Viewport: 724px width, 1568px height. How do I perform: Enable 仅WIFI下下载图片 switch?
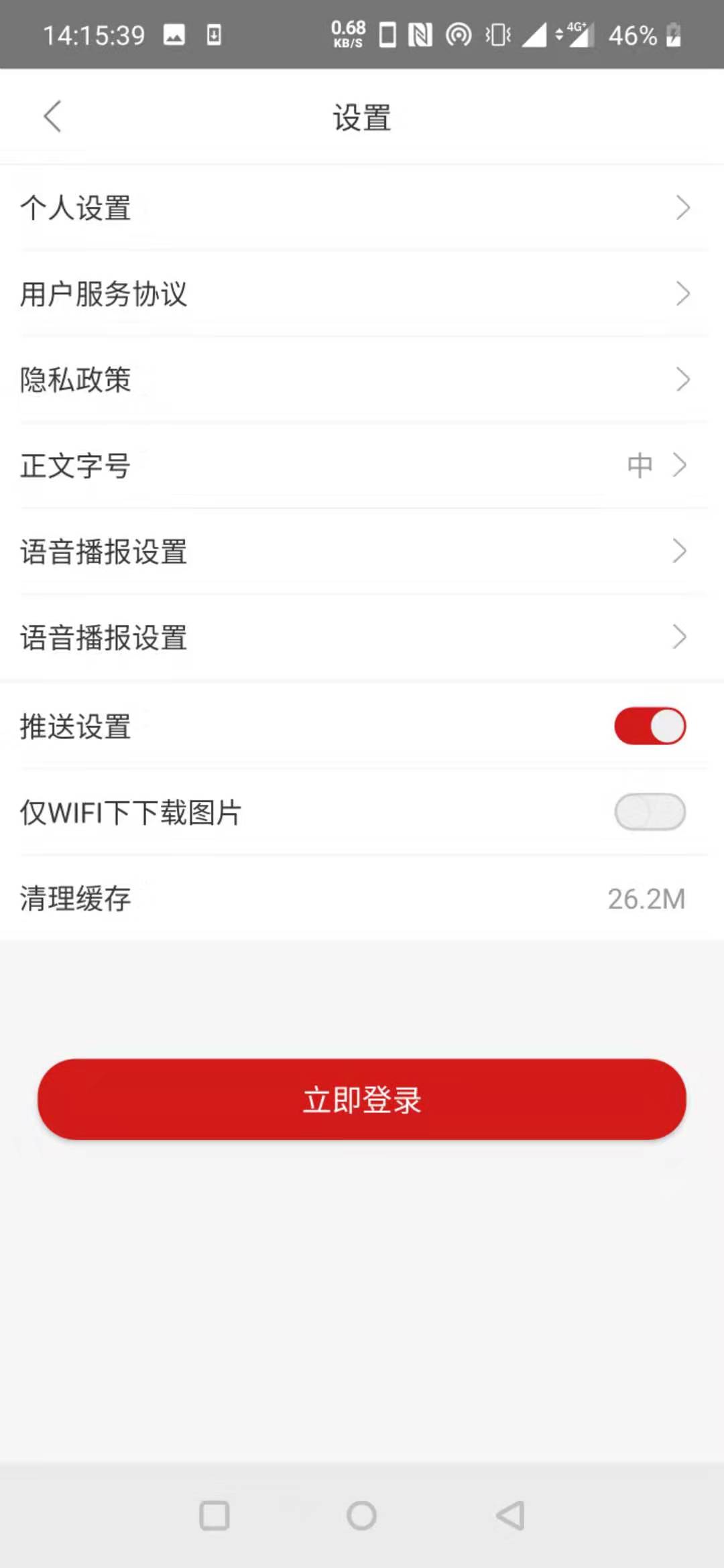[649, 812]
